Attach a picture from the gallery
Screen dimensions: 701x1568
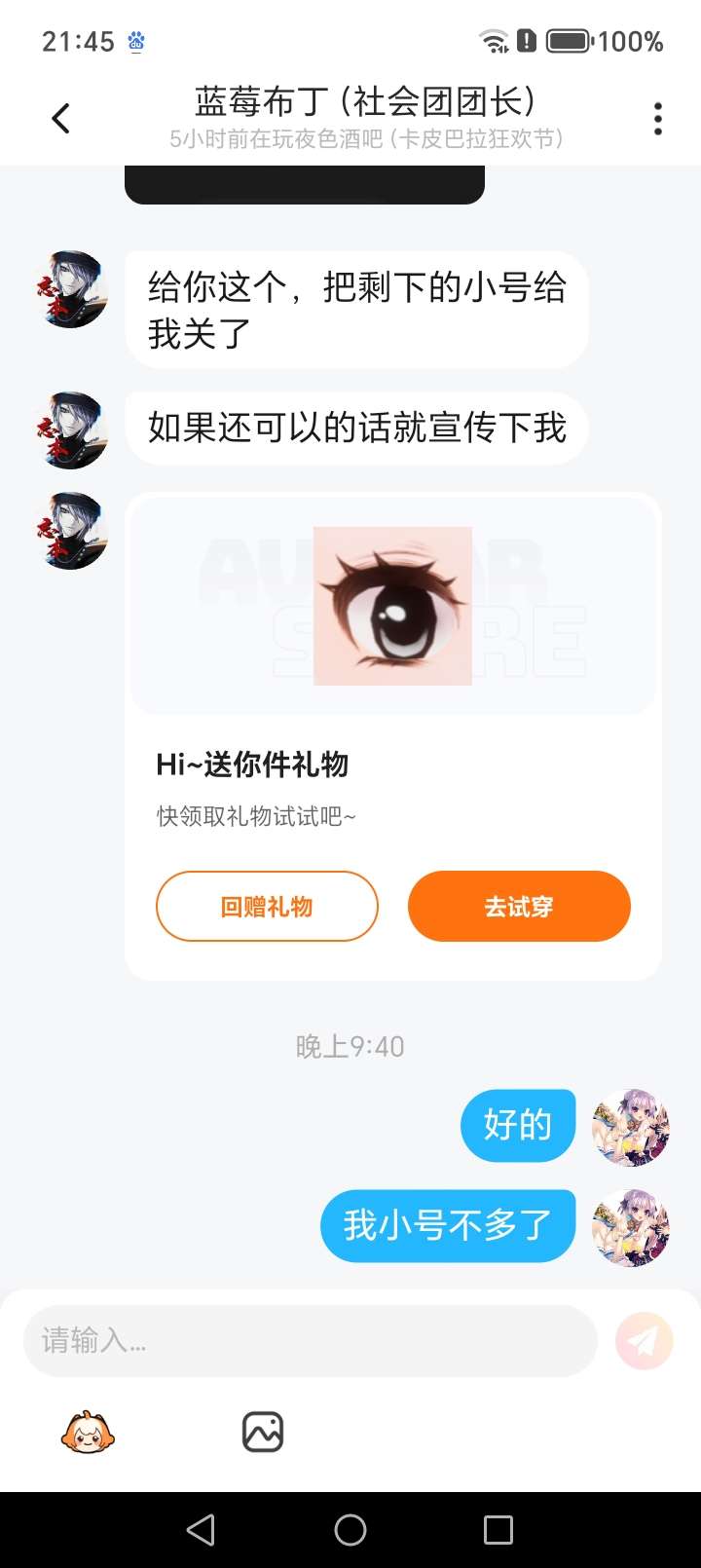pyautogui.click(x=263, y=1432)
